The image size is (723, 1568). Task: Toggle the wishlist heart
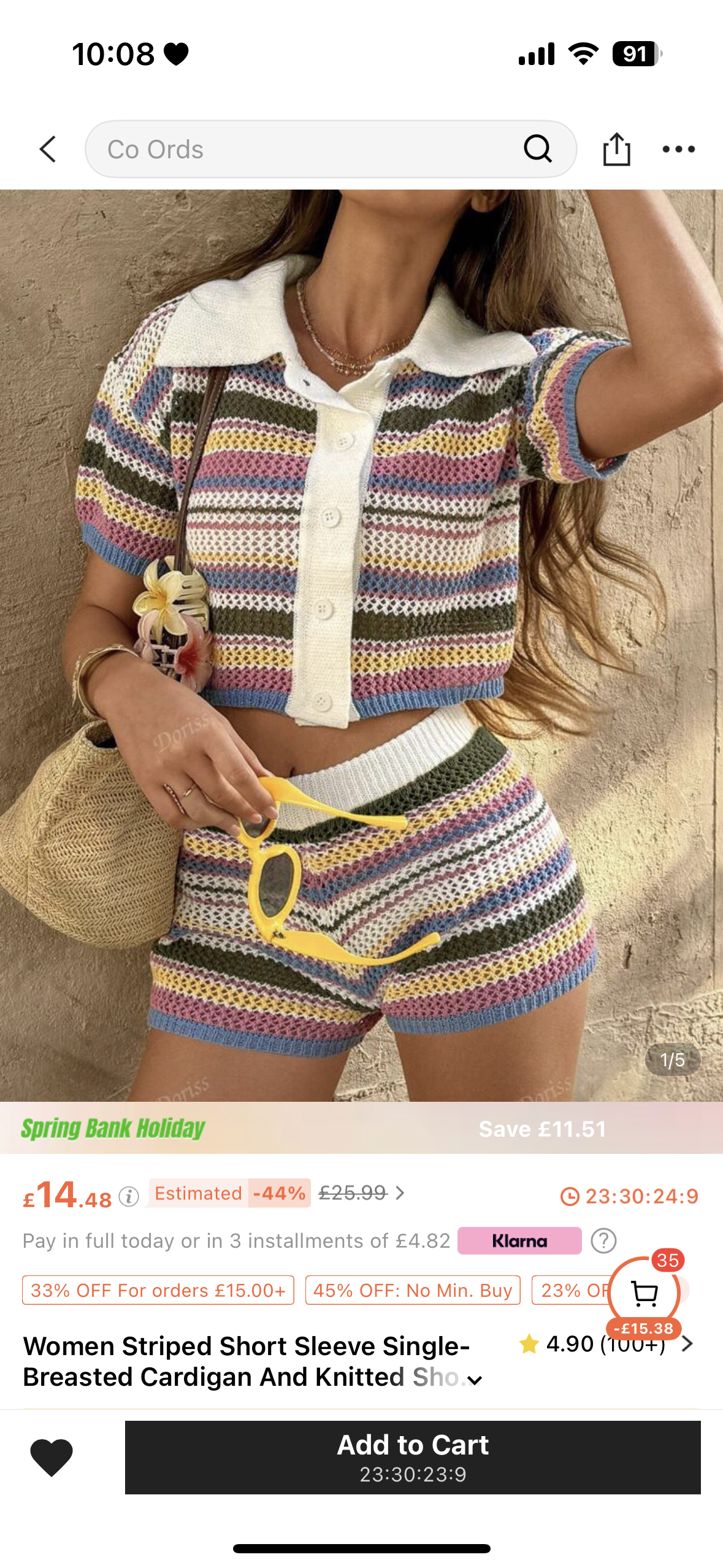tap(52, 1457)
